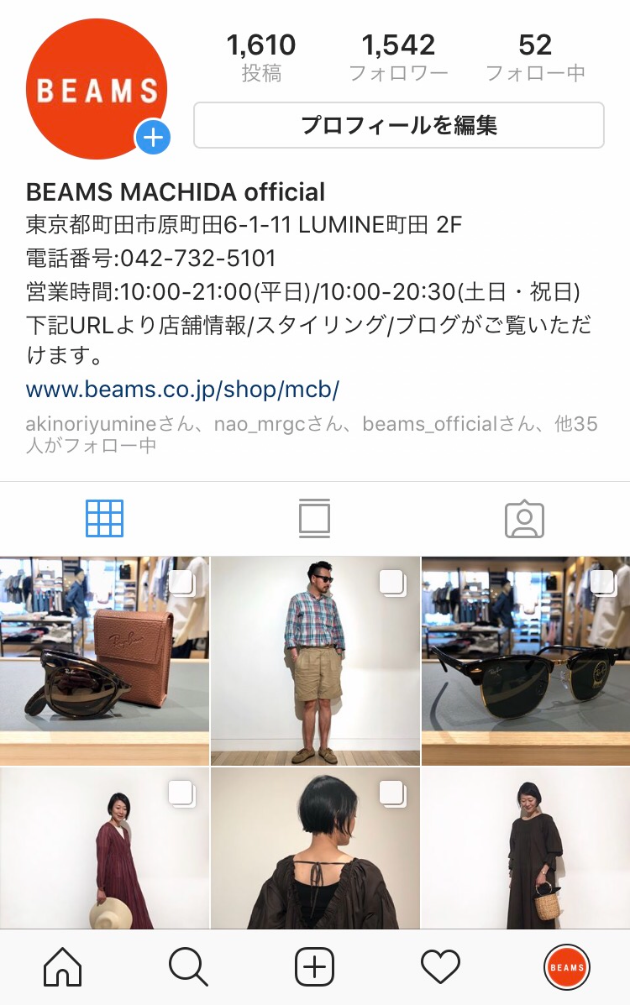This screenshot has height=1005, width=630.
Task: Open the man in plaid shirt post
Action: (315, 661)
